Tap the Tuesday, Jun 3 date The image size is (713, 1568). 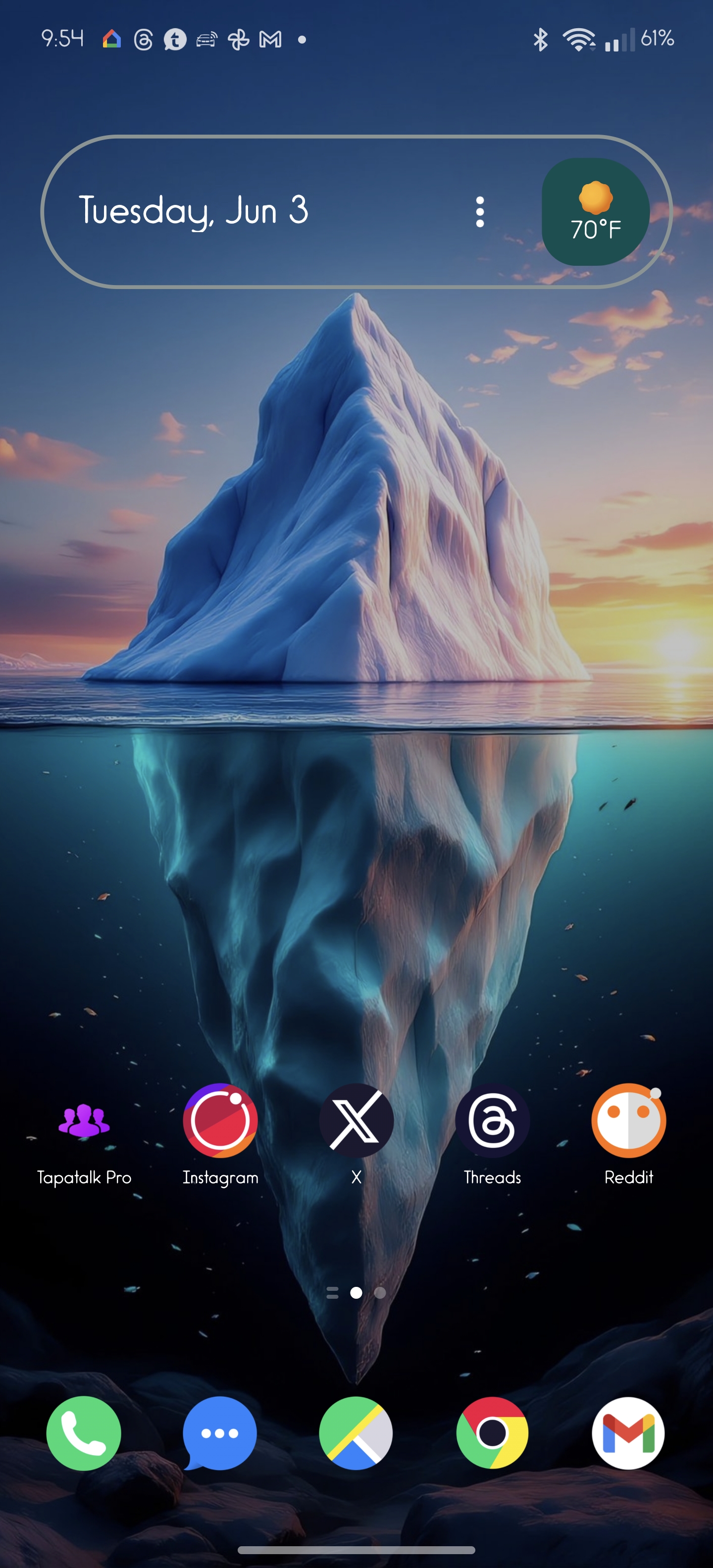coord(194,211)
